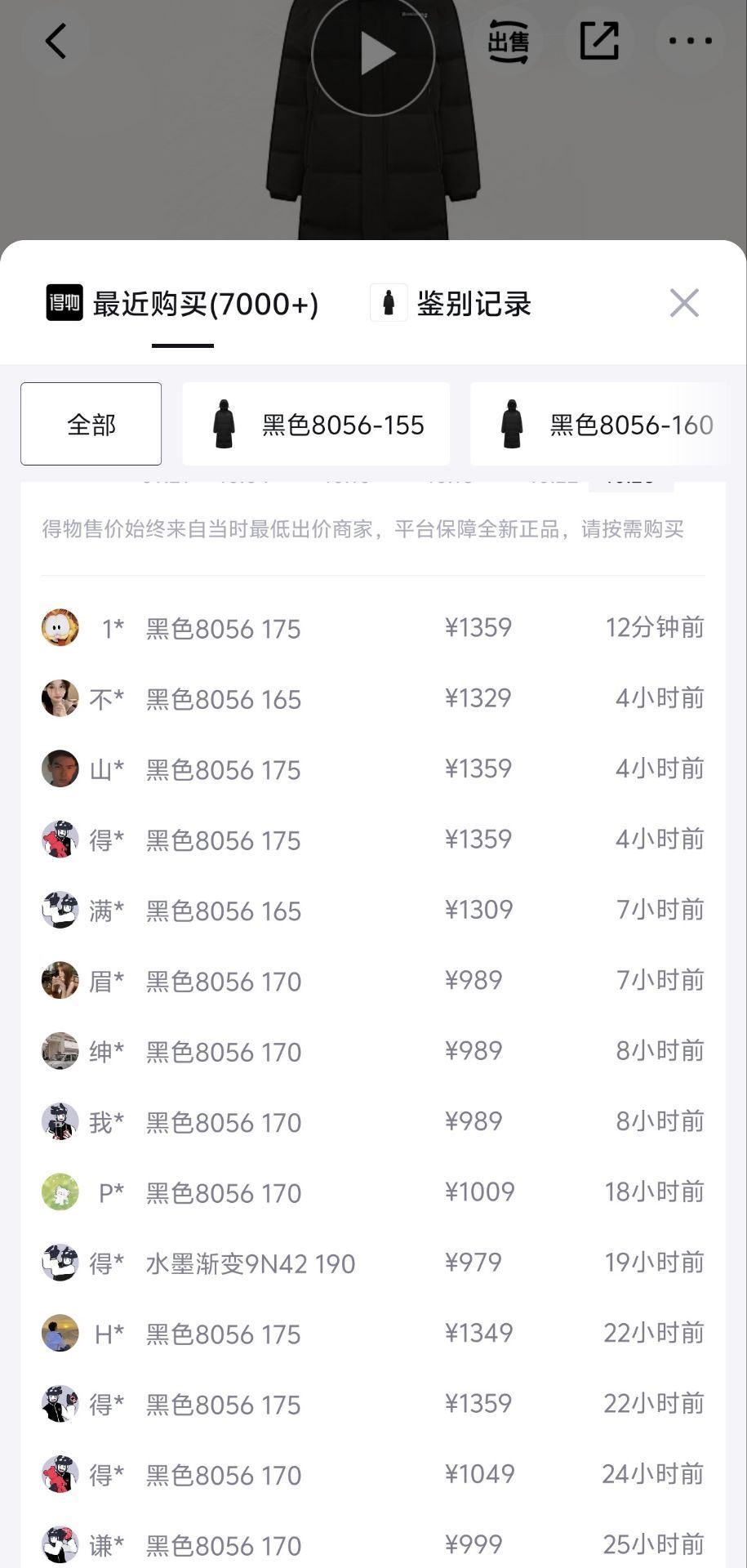This screenshot has height=1568, width=747.
Task: Open buyer 谦*'s avatar at the bottom
Action: pyautogui.click(x=59, y=1543)
